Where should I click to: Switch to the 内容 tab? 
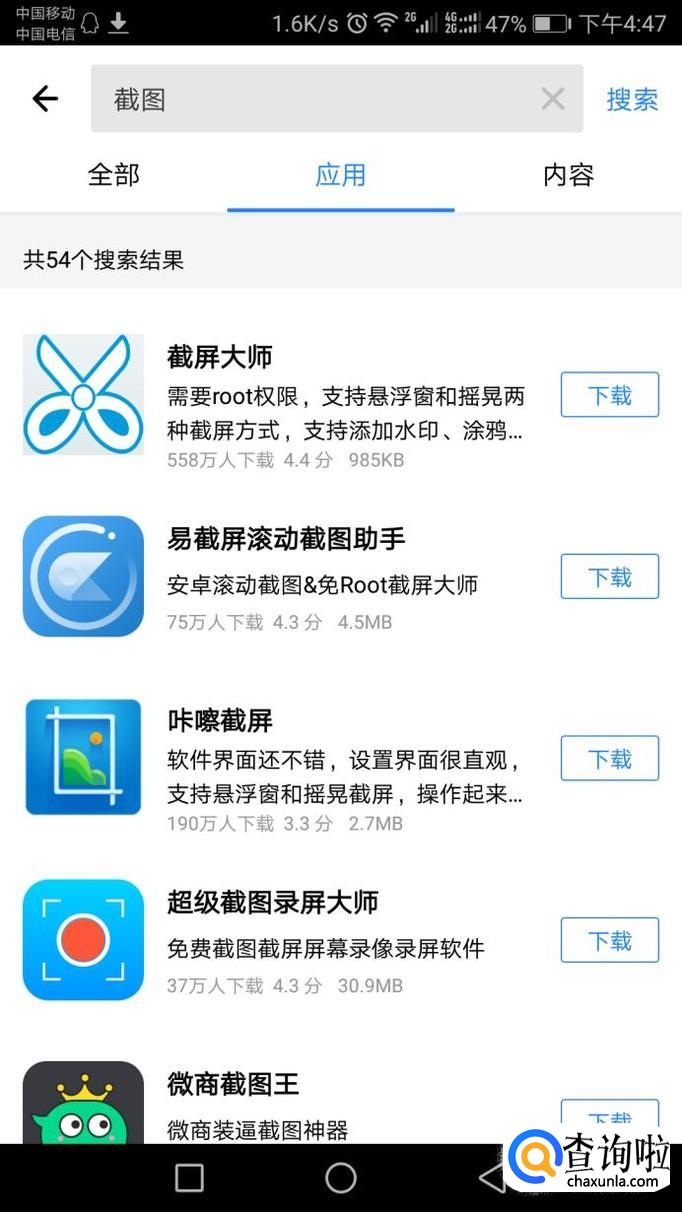click(x=568, y=176)
